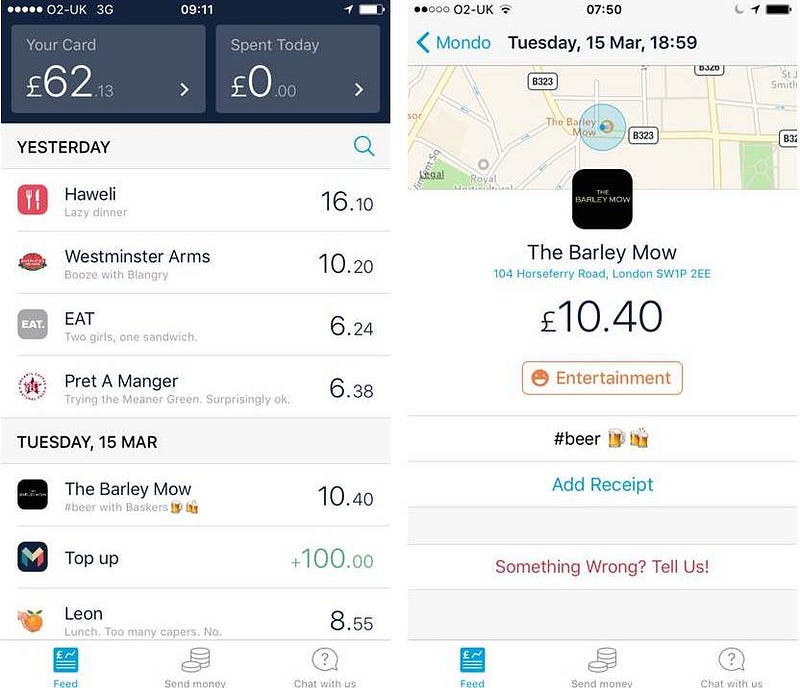Go back to Mondo
Viewport: 800px width, 688px height.
tap(454, 42)
